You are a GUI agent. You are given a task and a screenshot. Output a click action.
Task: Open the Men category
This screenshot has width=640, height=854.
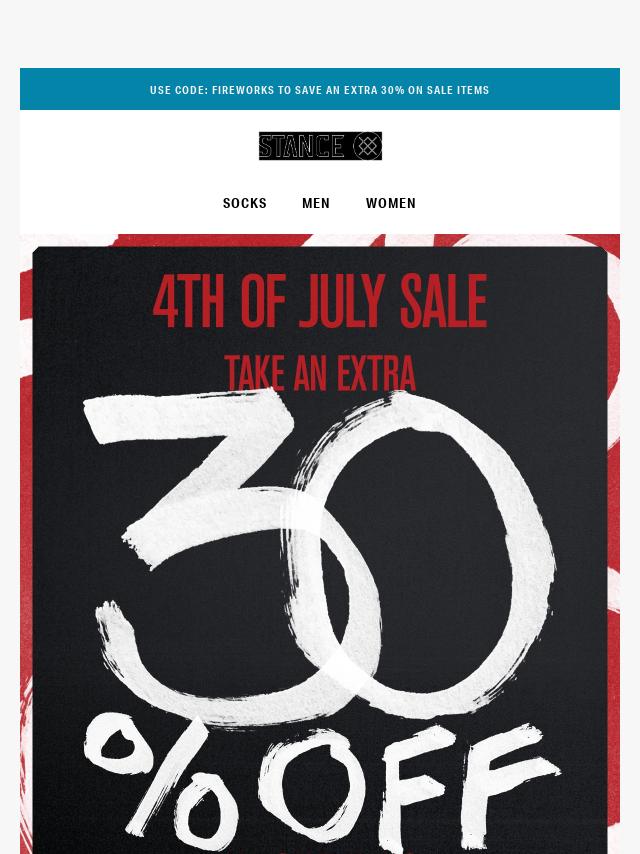point(316,203)
